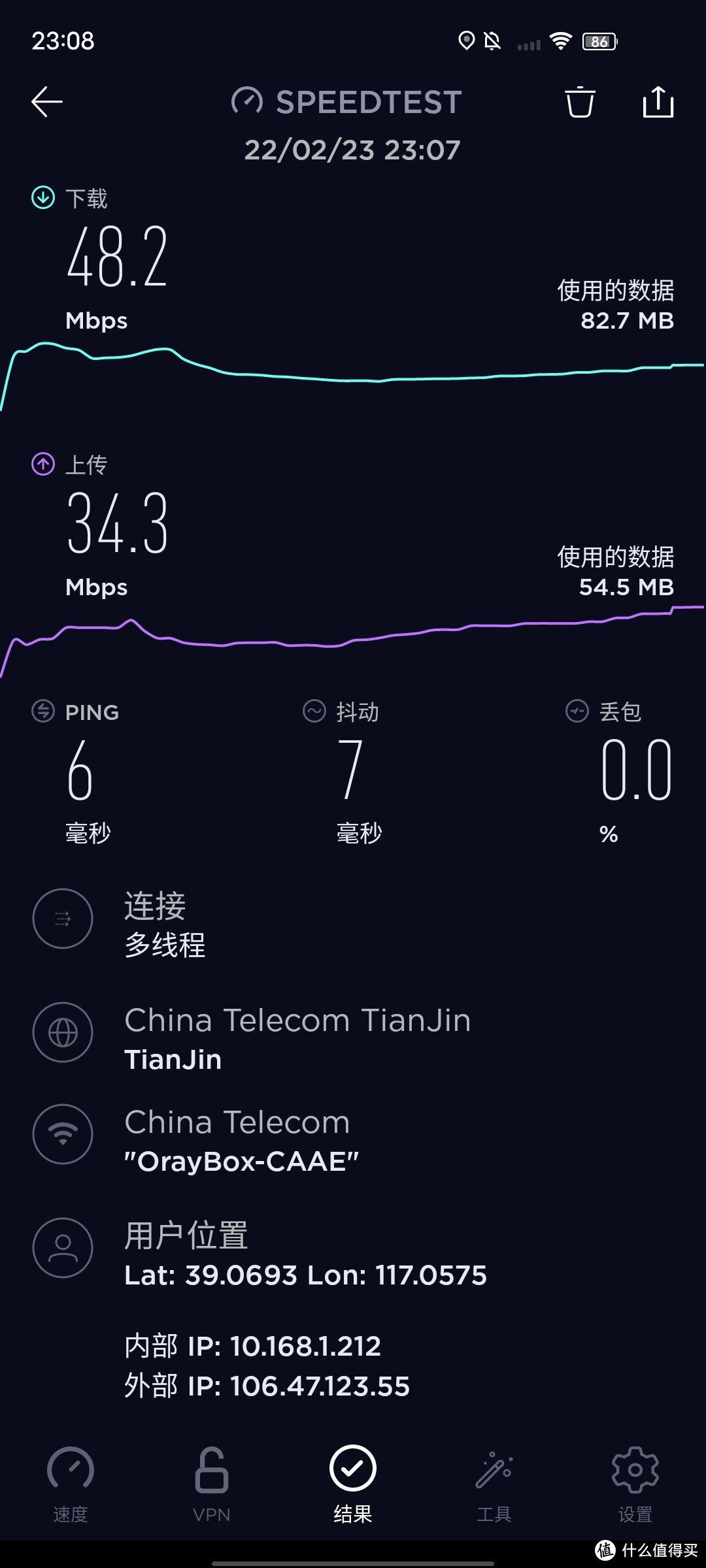Tap the 22/02/23 23:07 timestamp
The height and width of the screenshot is (1568, 706).
(x=353, y=149)
